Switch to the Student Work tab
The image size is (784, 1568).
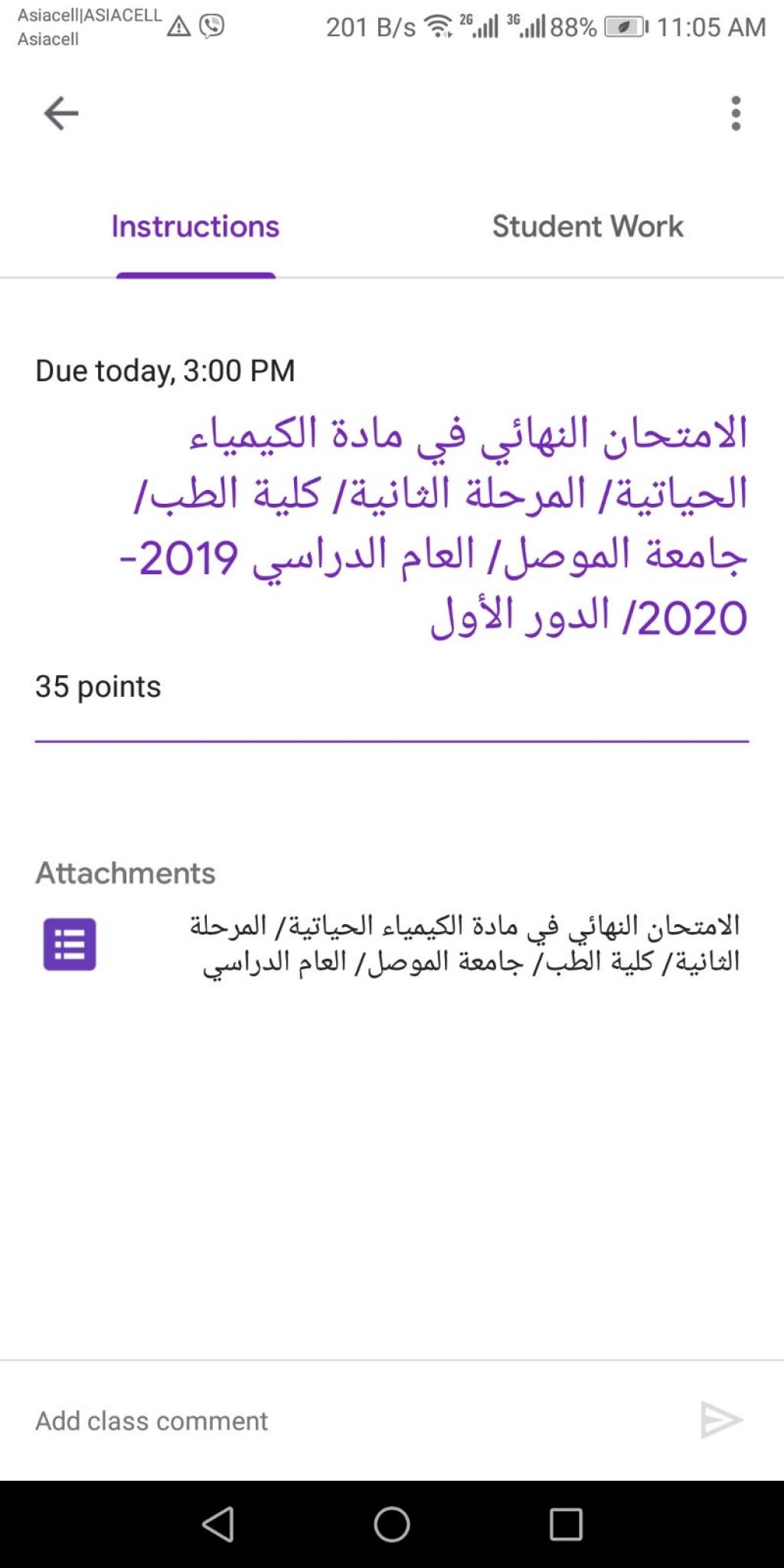[x=587, y=227]
